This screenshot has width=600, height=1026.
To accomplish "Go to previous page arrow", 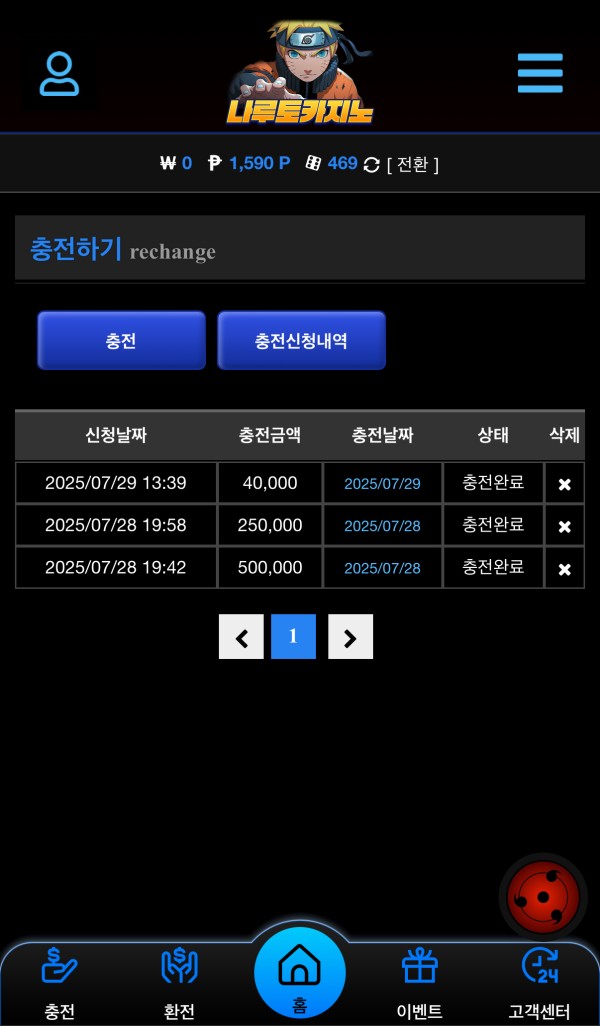I will pyautogui.click(x=241, y=637).
